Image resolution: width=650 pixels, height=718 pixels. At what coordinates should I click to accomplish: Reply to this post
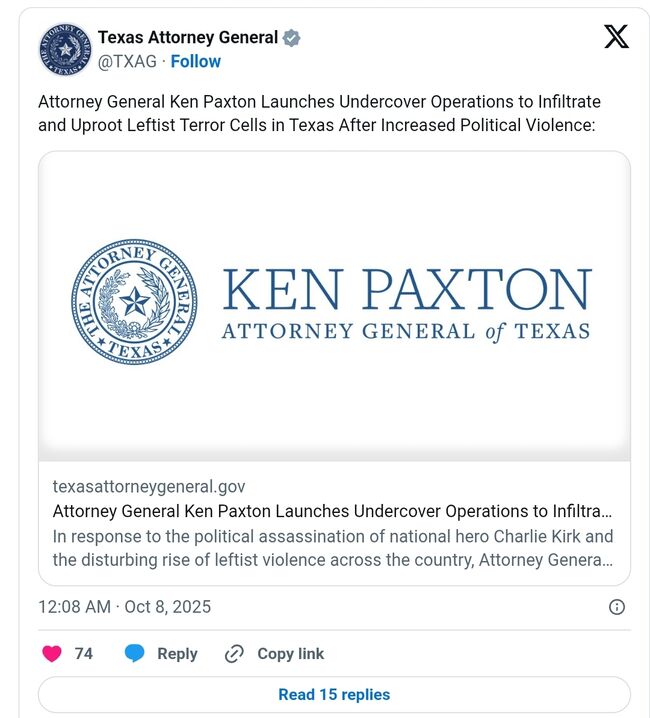click(161, 653)
